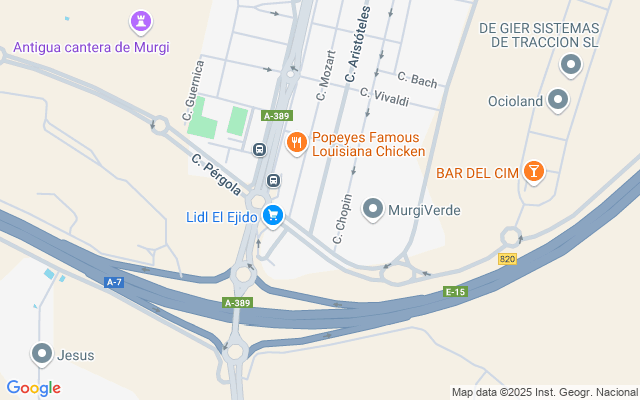Select the Jesus place marker
The image size is (640, 400).
click(42, 354)
